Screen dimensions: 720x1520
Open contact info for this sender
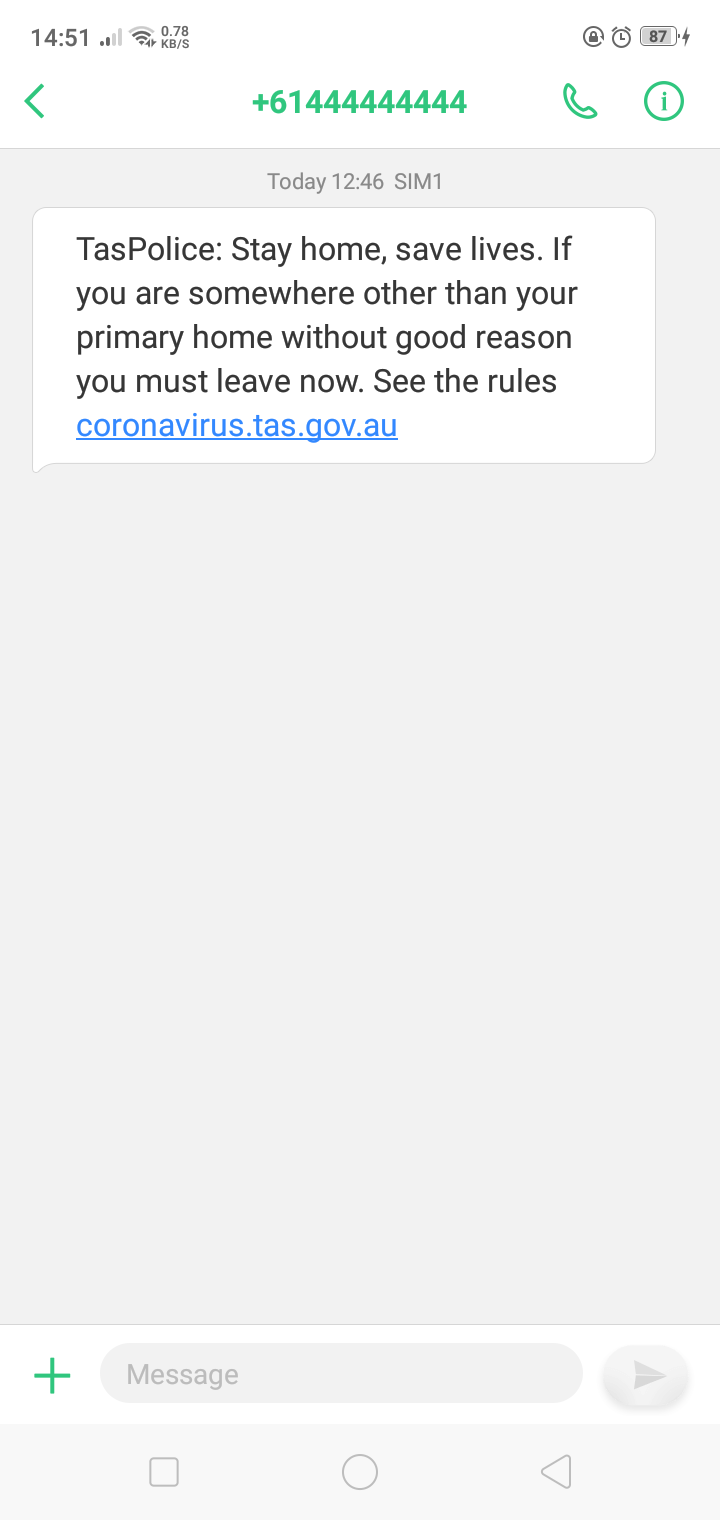point(663,101)
